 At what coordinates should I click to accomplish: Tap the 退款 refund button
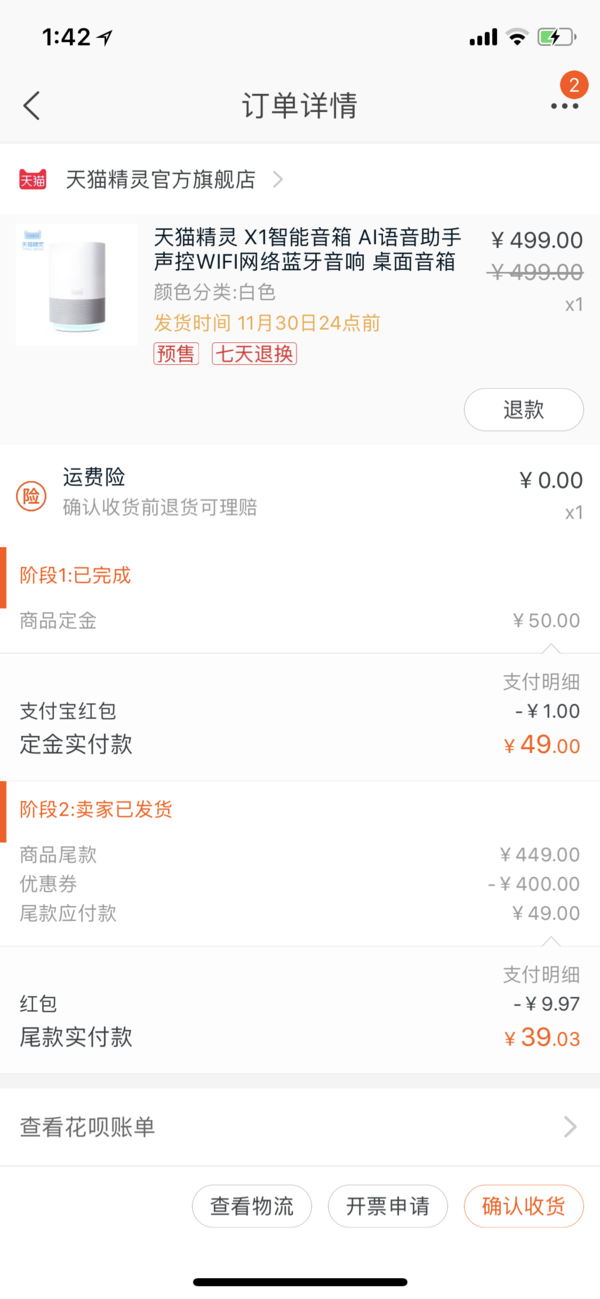524,410
